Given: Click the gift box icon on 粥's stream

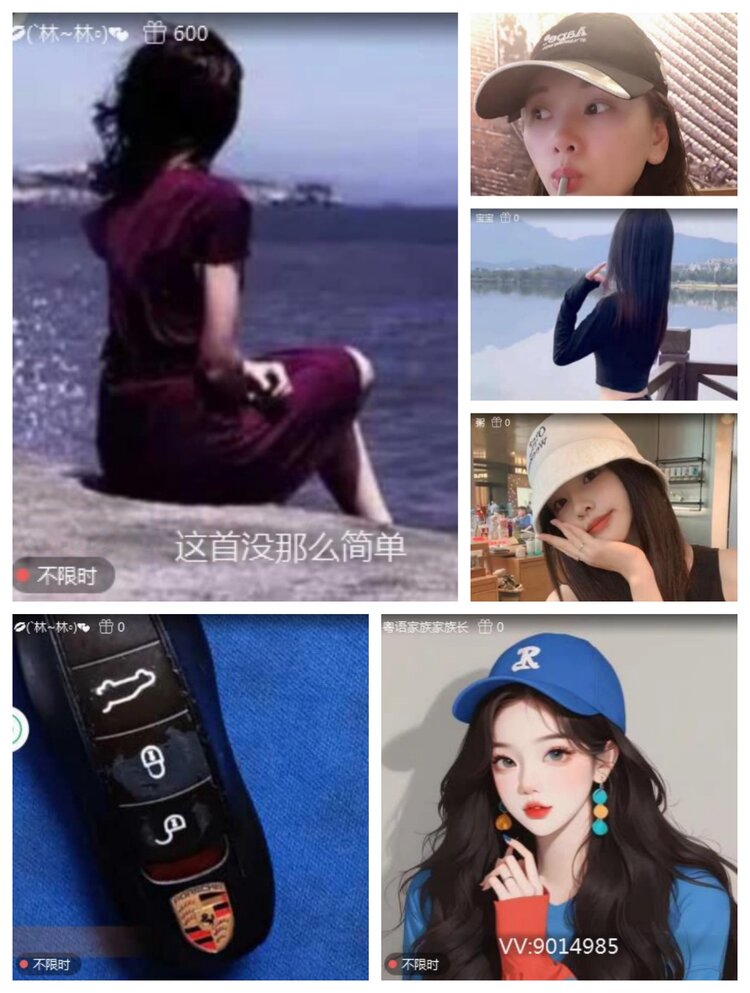Looking at the screenshot, I should coord(498,422).
